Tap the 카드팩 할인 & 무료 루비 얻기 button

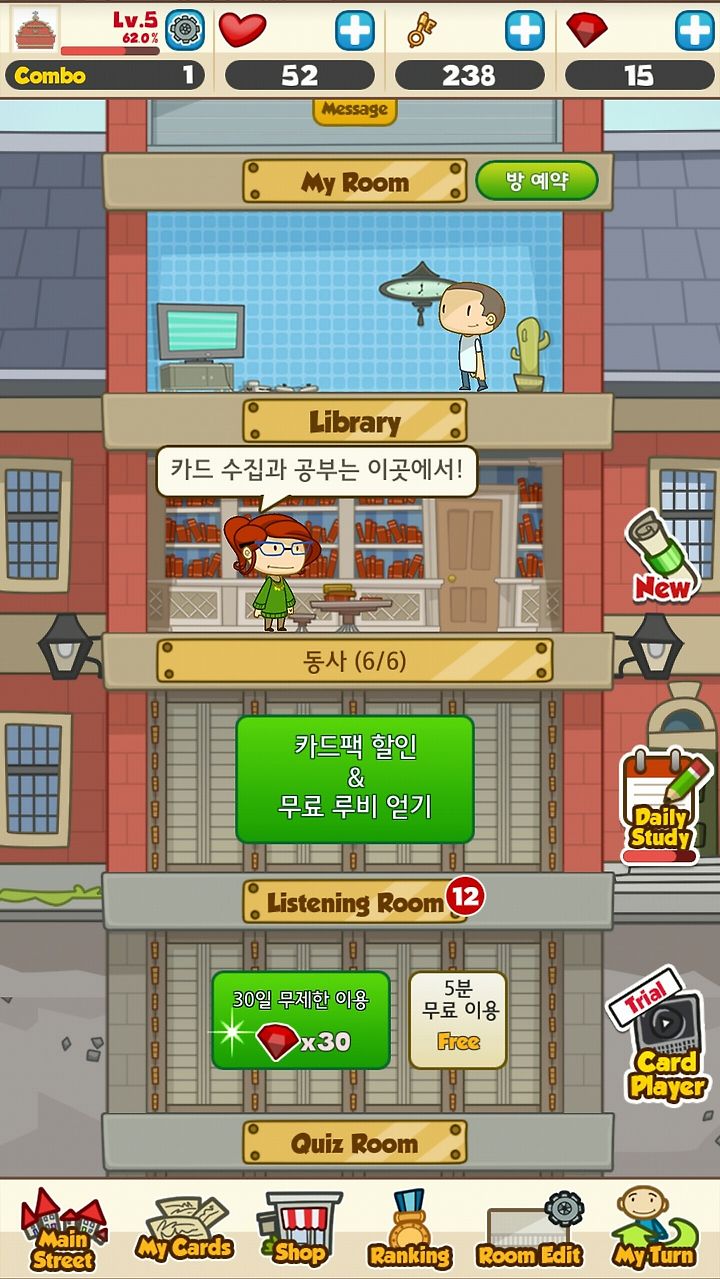[355, 779]
